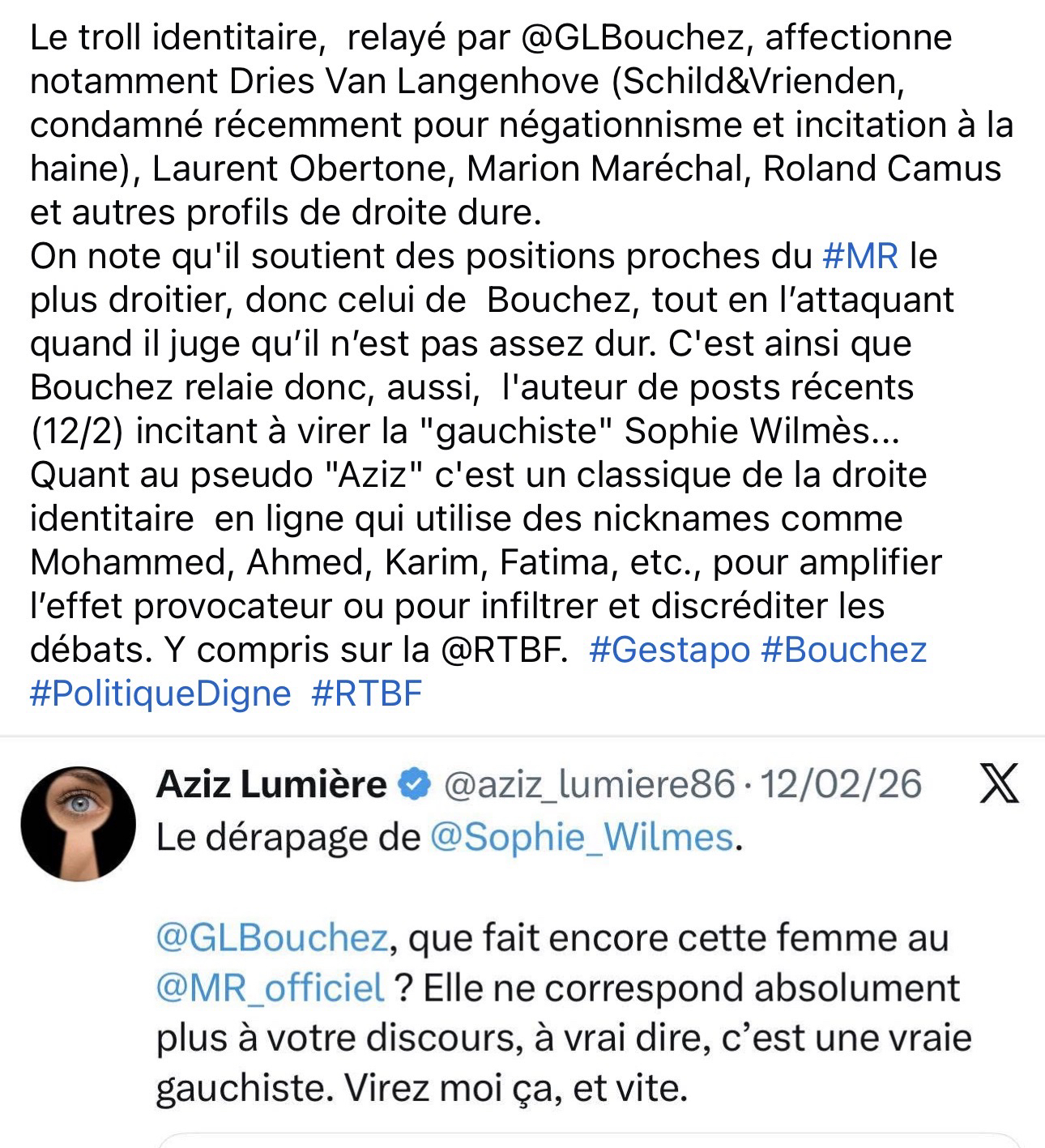Open the attached Aziz Lumière tweet image
1045x1148 pixels.
tap(522, 940)
